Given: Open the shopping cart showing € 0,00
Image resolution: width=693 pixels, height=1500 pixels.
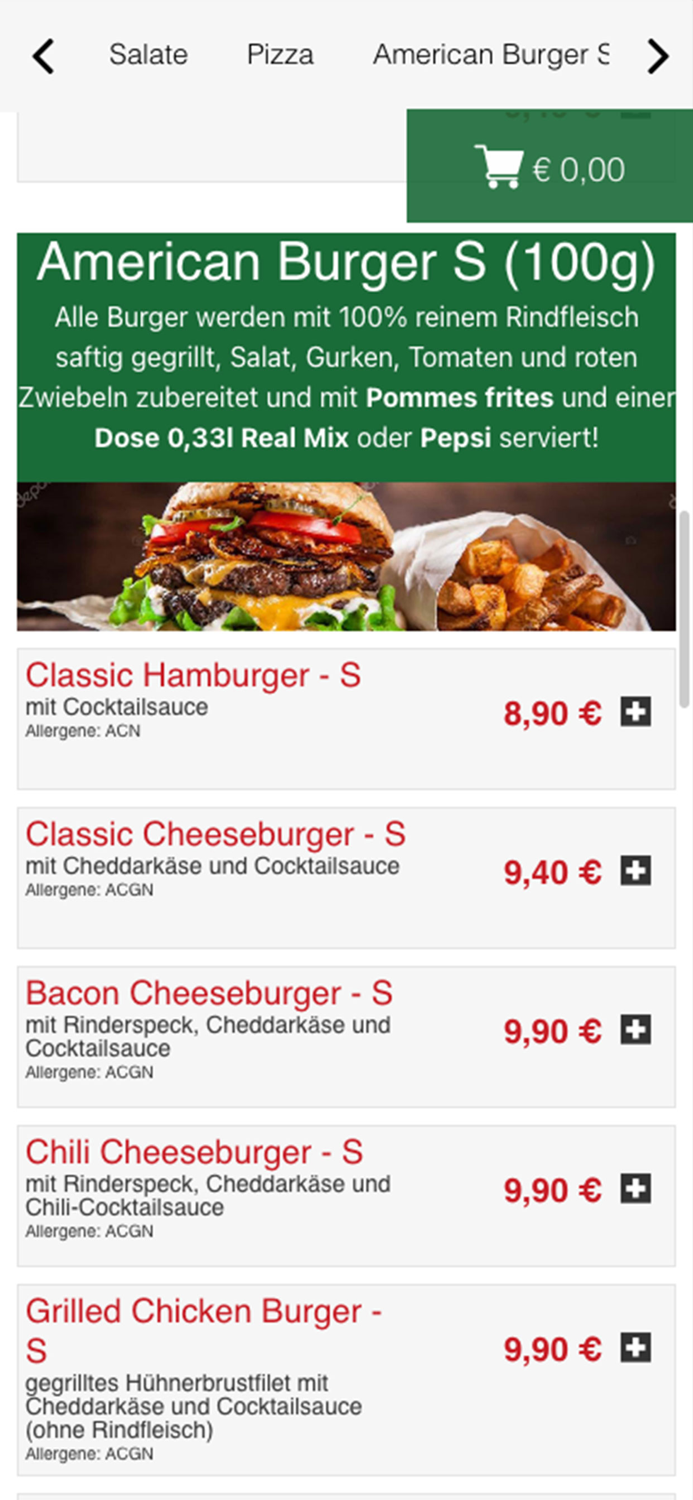Looking at the screenshot, I should tap(549, 168).
